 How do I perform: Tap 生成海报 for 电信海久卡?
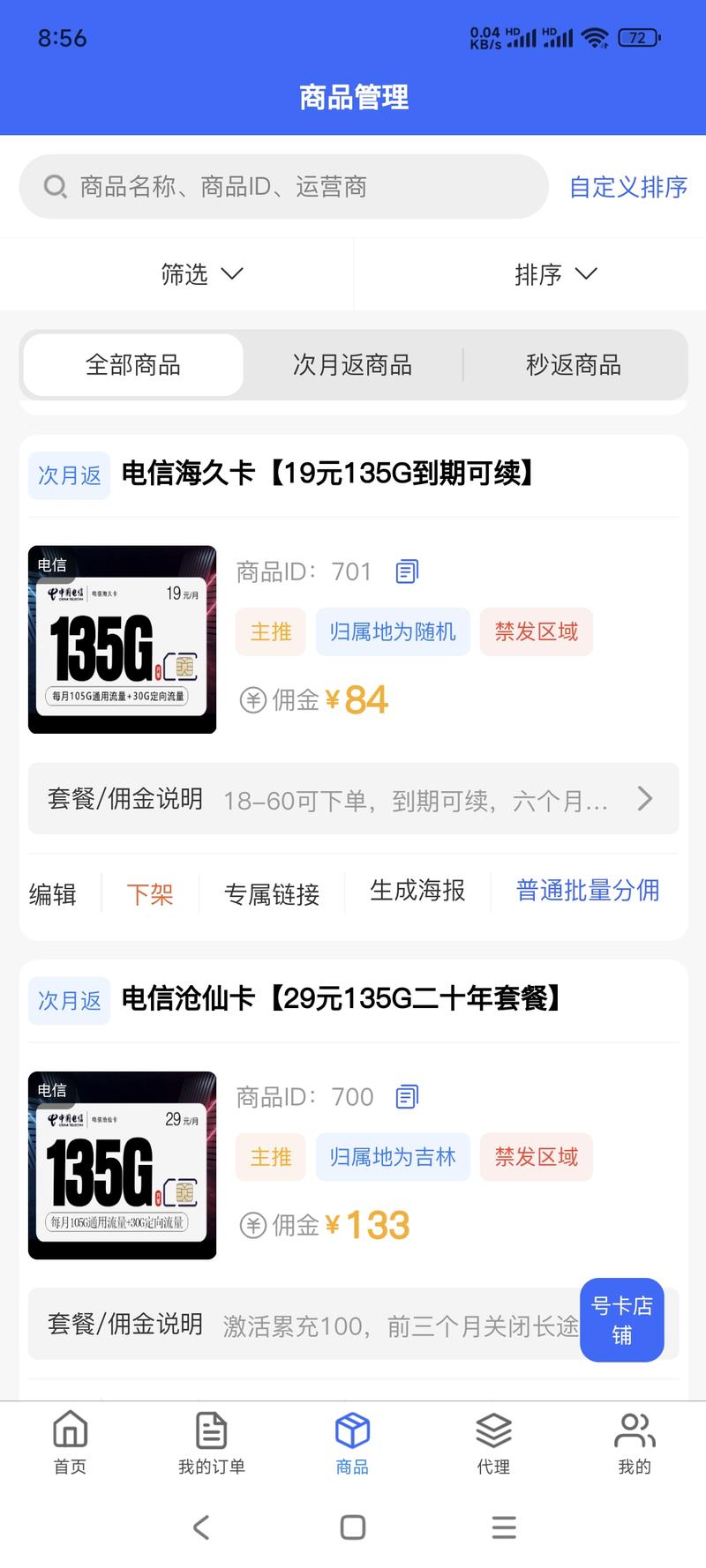click(x=417, y=891)
